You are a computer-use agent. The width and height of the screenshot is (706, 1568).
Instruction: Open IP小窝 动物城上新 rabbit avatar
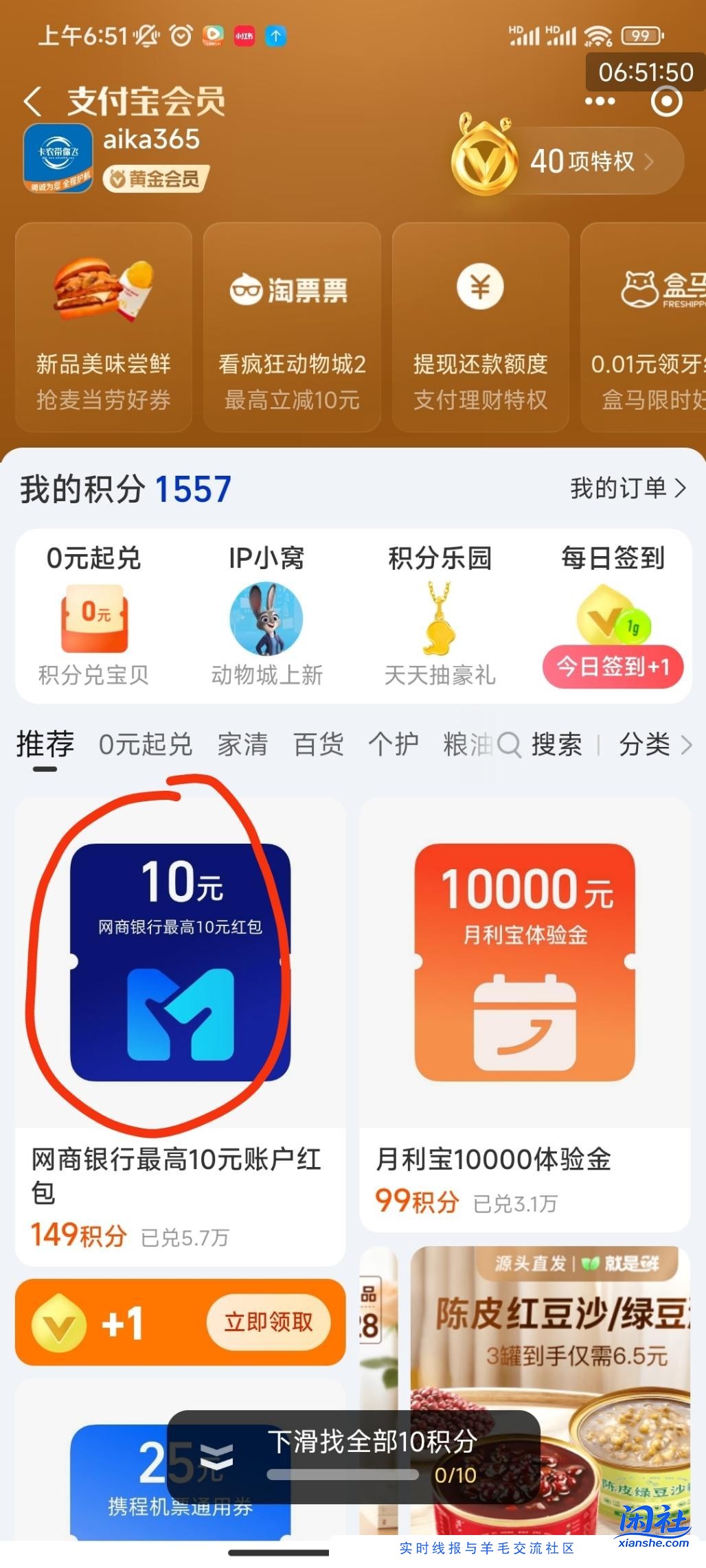tap(266, 618)
